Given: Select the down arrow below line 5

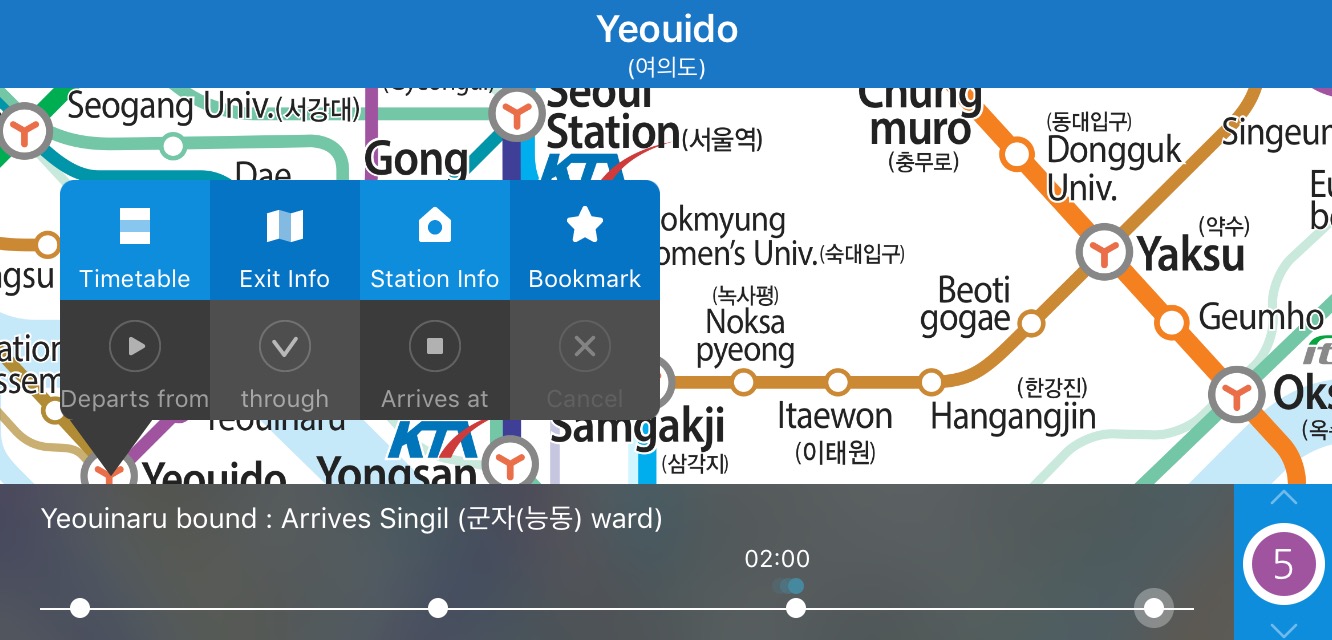Looking at the screenshot, I should point(1283,629).
